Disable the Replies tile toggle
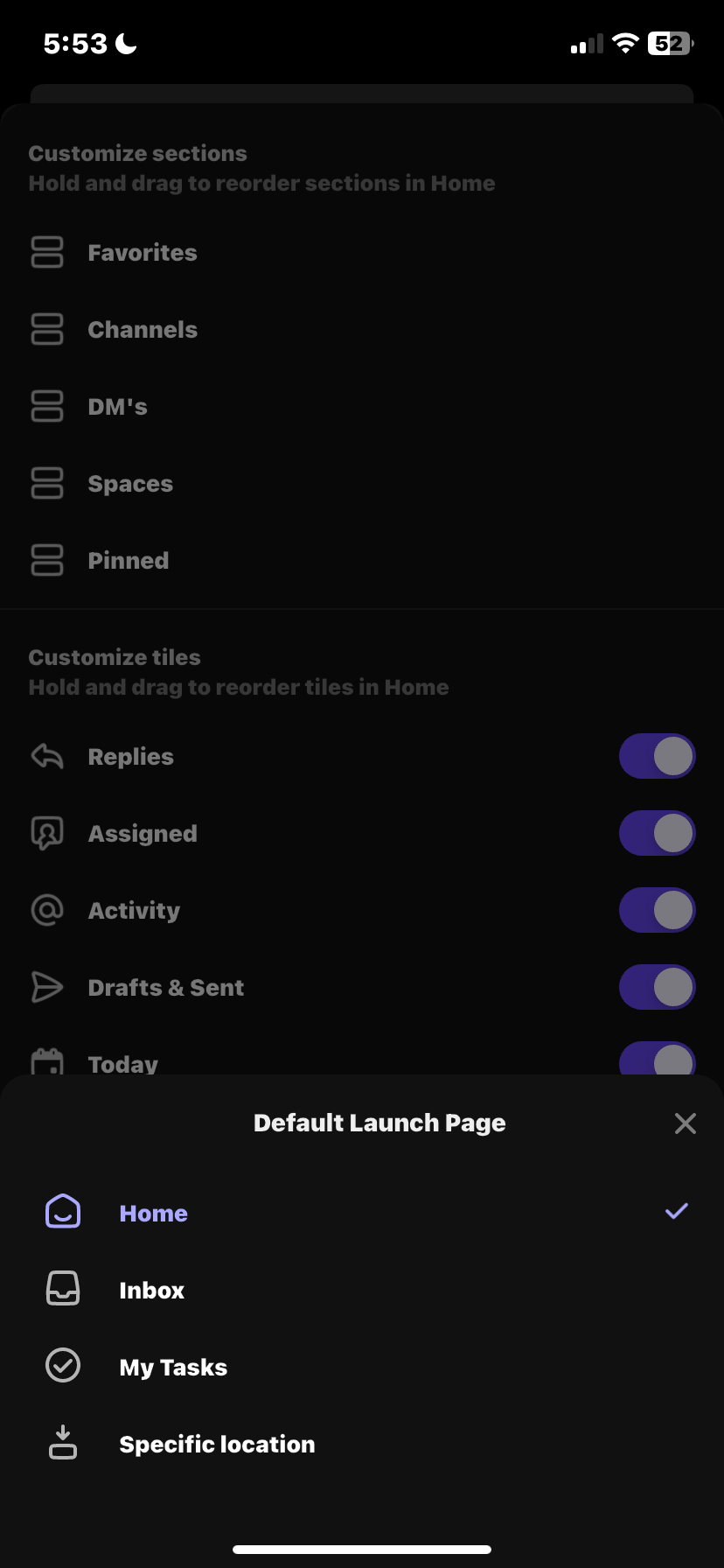724x1568 pixels. tap(657, 756)
